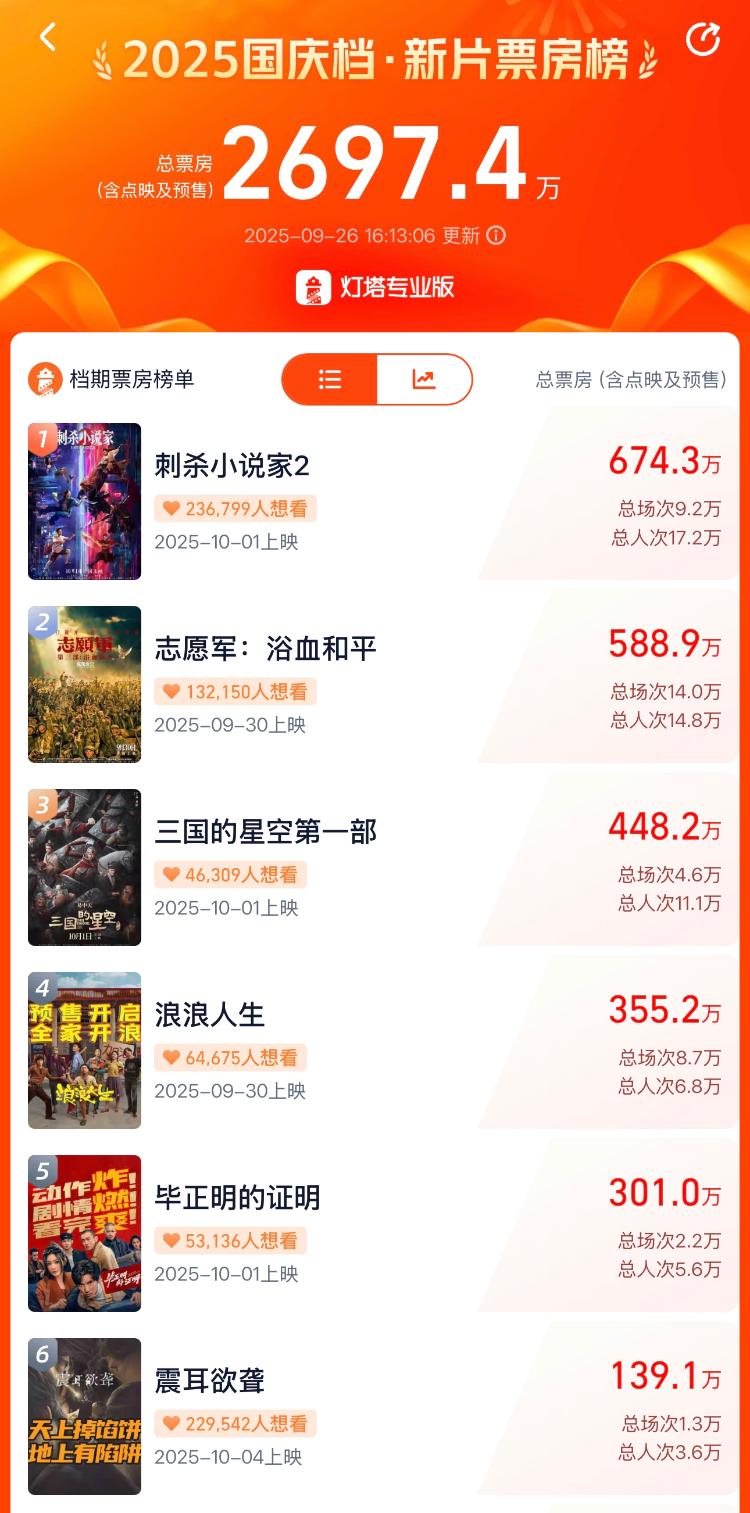Open 志愿军：浴血和平 movie details
This screenshot has height=1513, width=750.
click(375, 684)
